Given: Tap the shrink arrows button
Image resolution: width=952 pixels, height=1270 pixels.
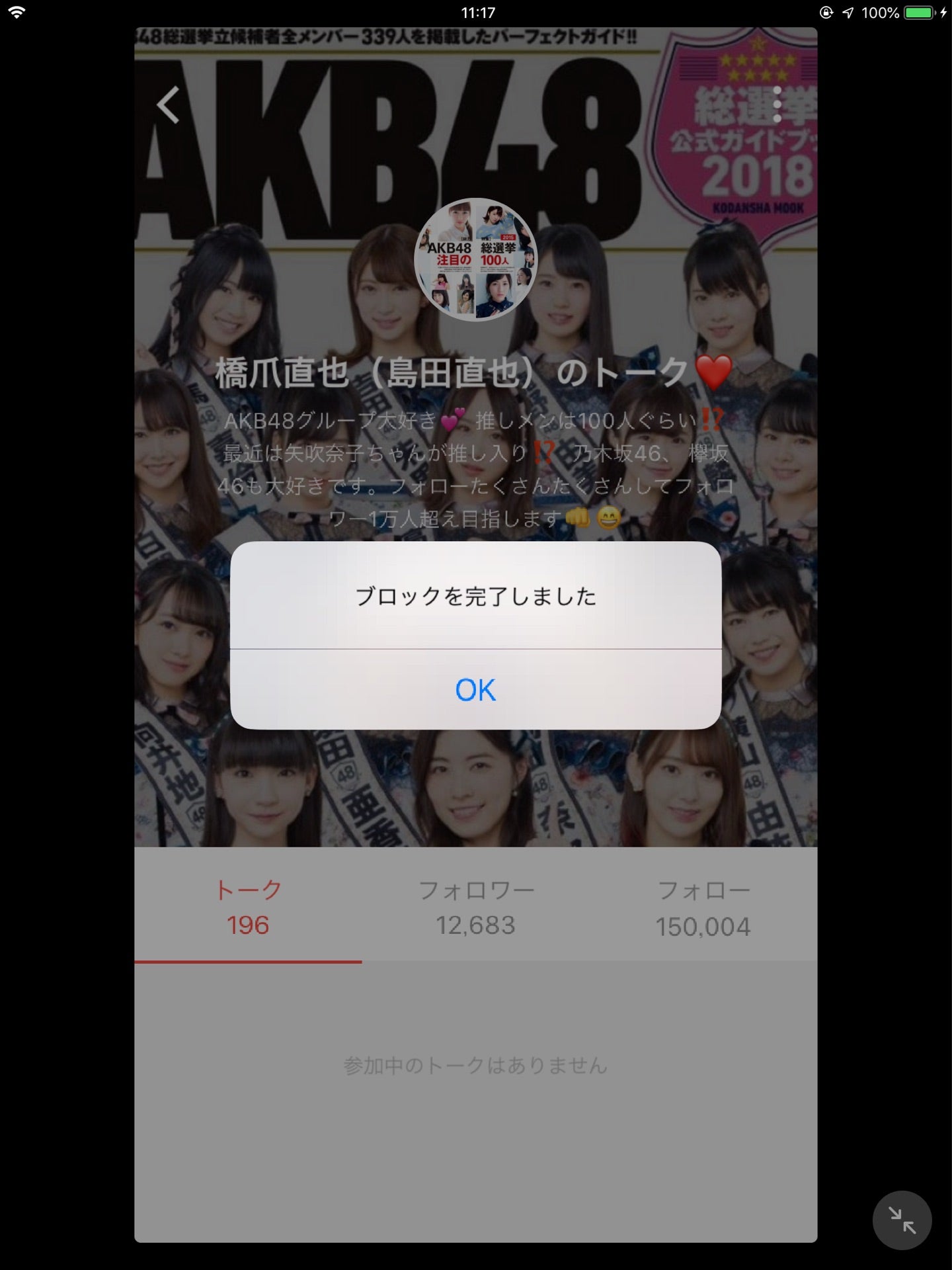Looking at the screenshot, I should pyautogui.click(x=902, y=1220).
